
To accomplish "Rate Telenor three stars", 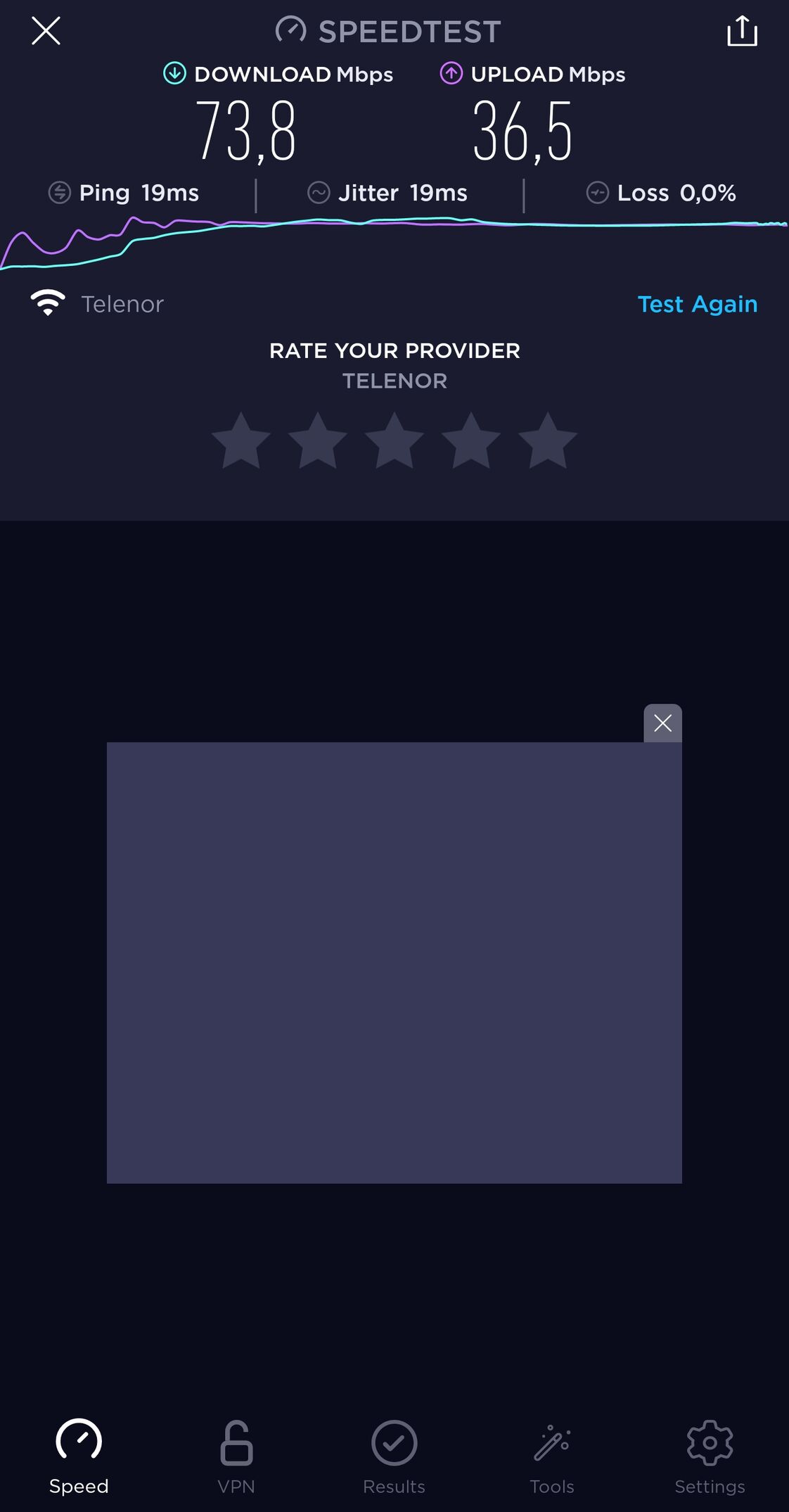I will (394, 441).
